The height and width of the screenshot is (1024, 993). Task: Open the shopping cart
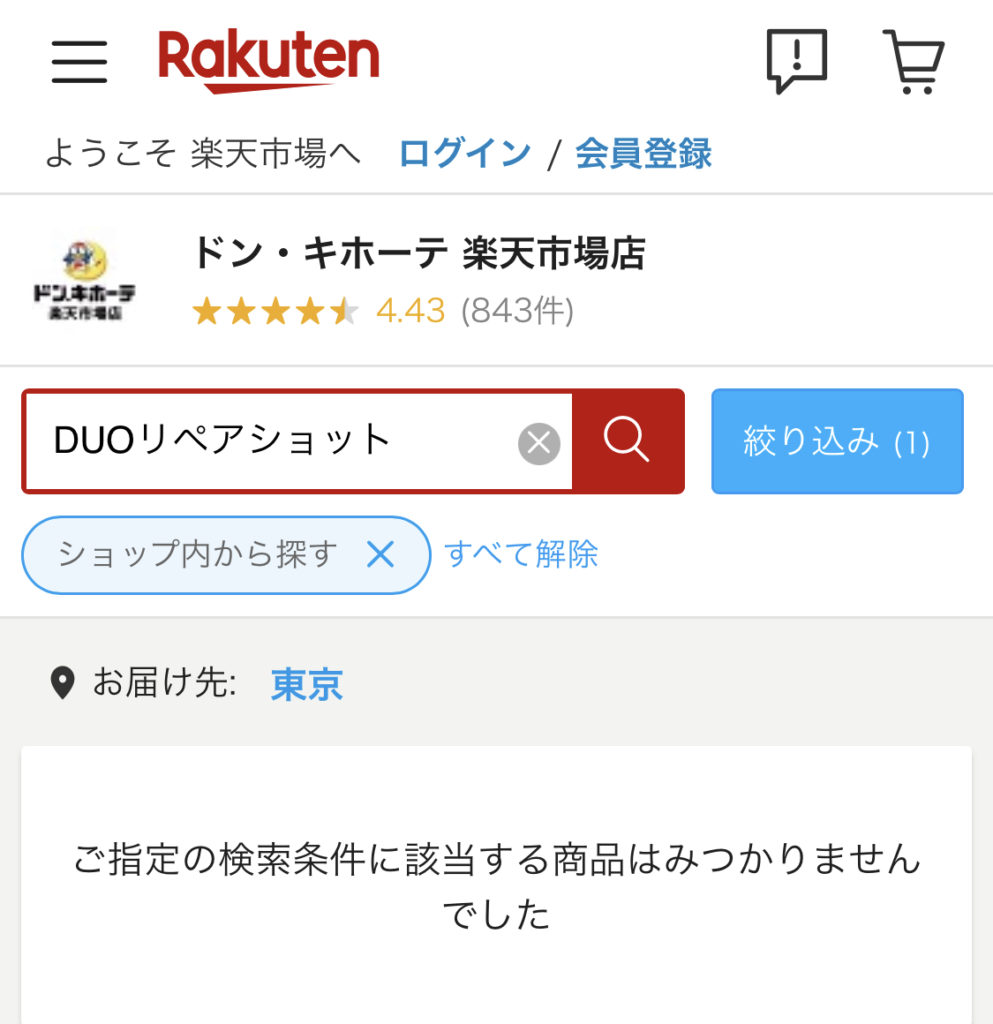(x=913, y=62)
